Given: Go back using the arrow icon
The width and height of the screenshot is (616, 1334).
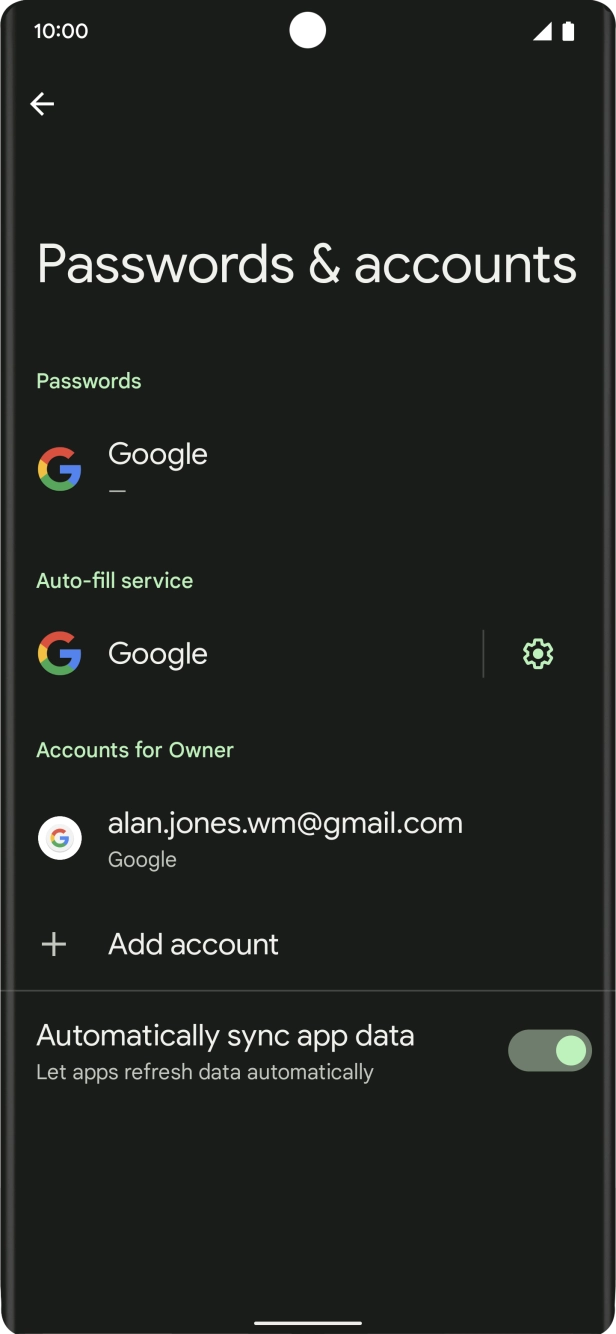Looking at the screenshot, I should click(42, 104).
